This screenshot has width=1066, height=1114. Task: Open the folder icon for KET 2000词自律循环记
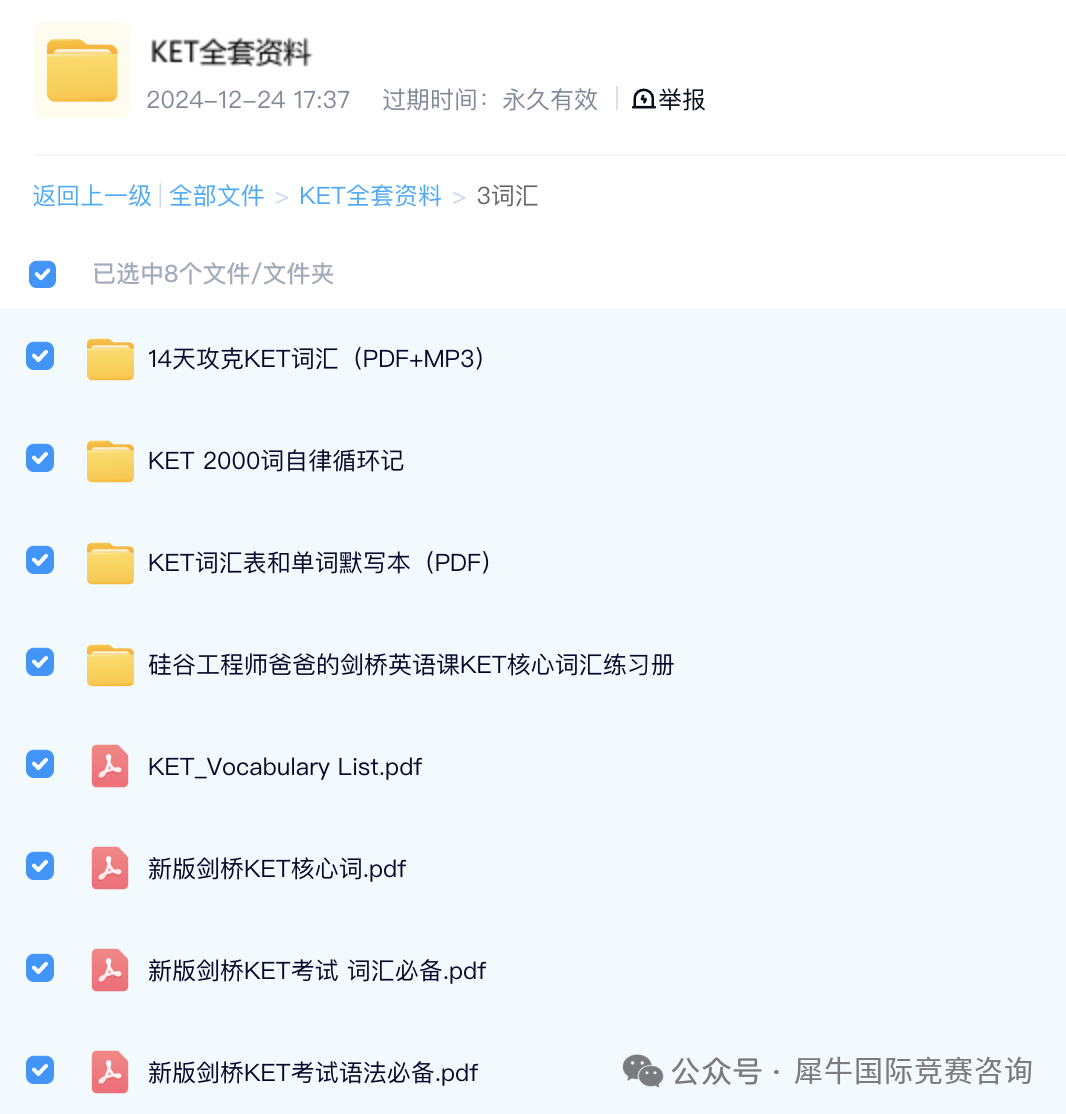[110, 460]
